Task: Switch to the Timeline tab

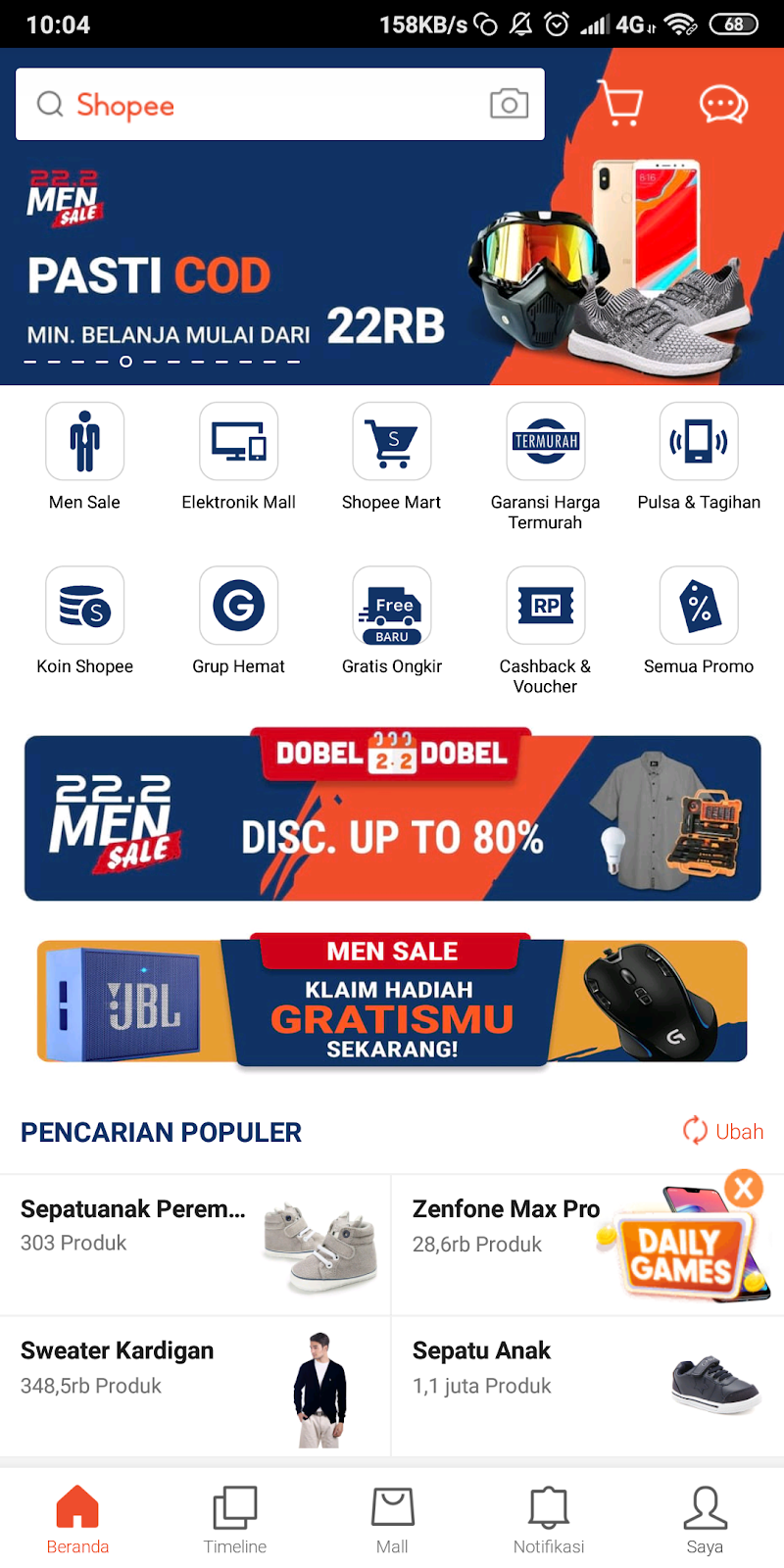Action: (x=235, y=1519)
